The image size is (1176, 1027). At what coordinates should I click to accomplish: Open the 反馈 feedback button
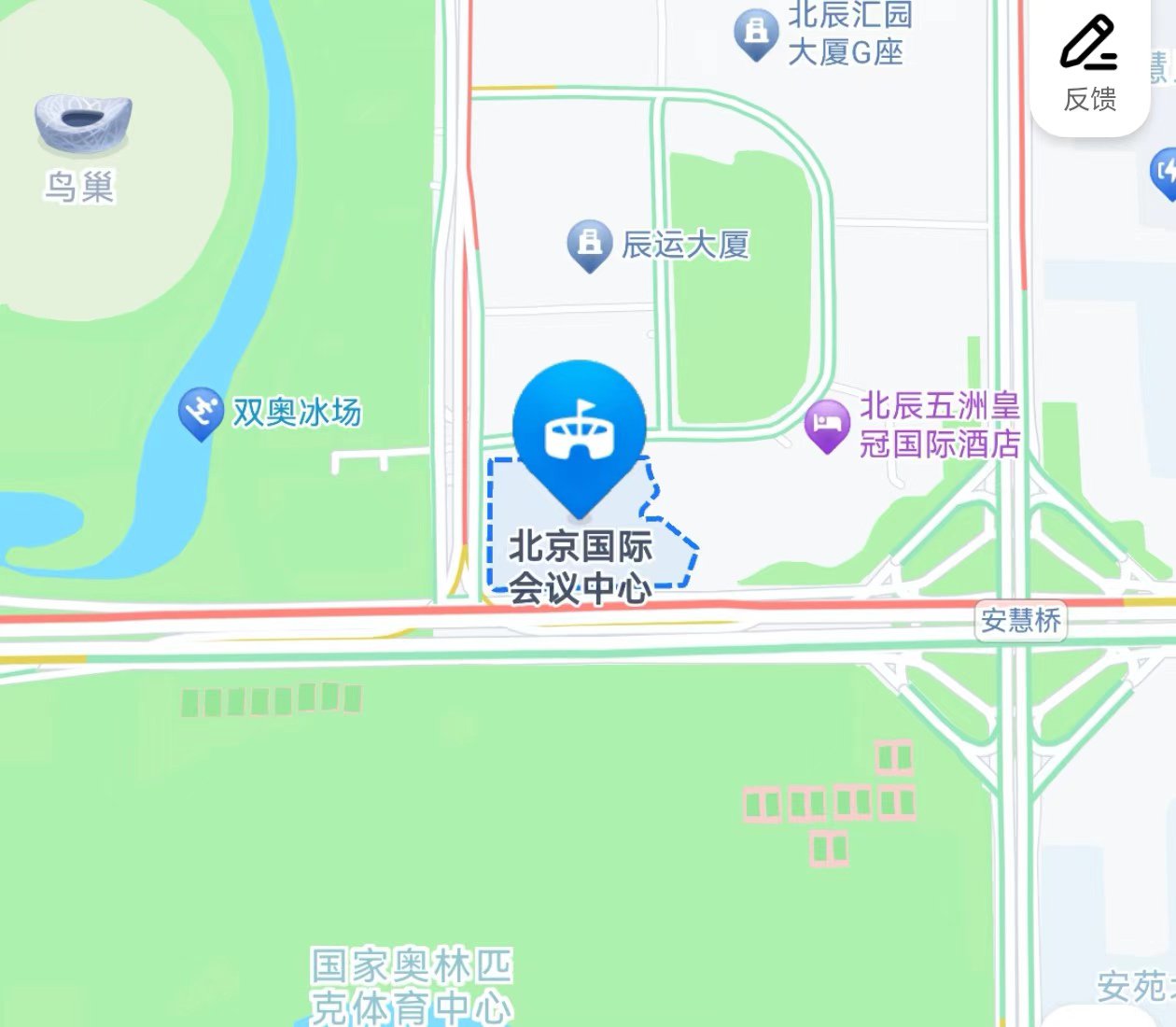(1089, 63)
